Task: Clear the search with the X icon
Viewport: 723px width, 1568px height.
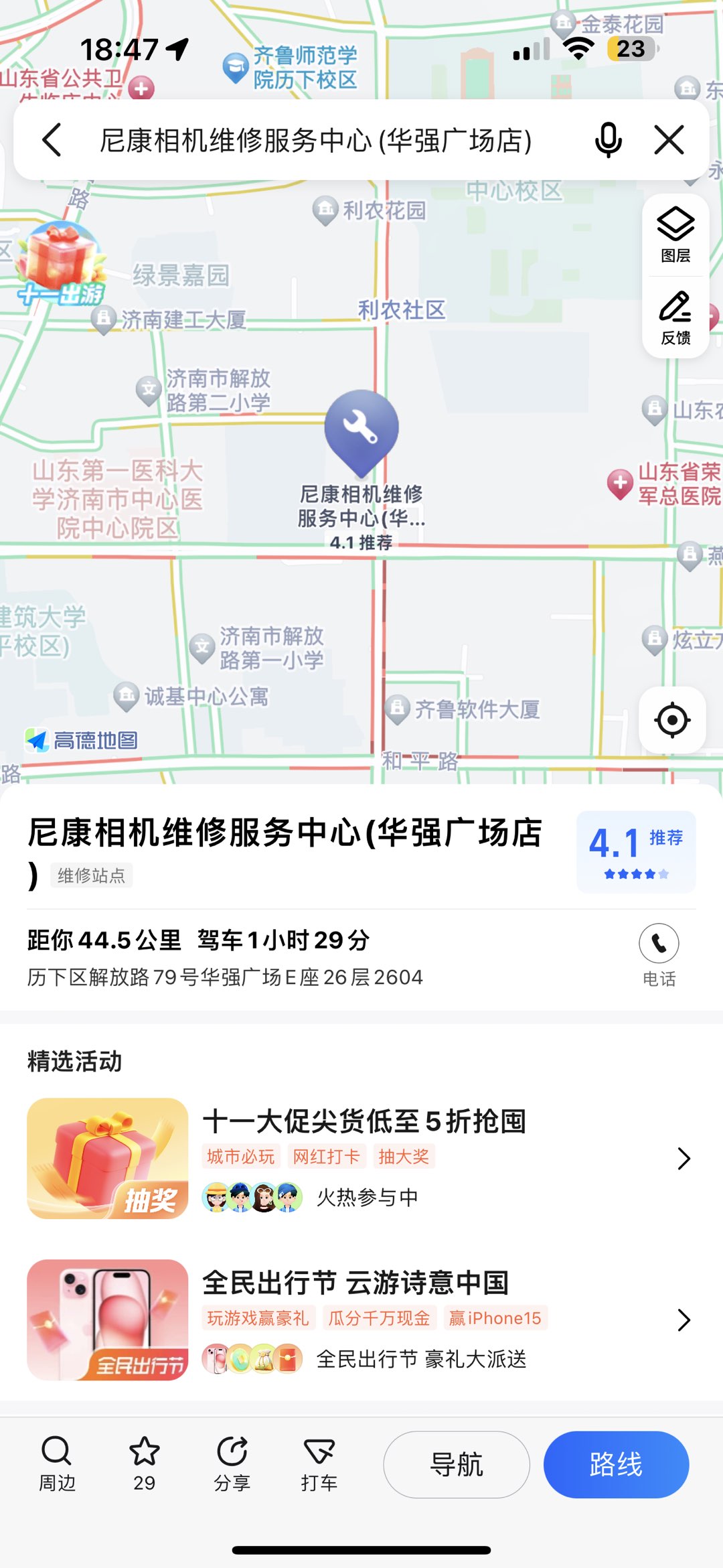Action: (669, 140)
